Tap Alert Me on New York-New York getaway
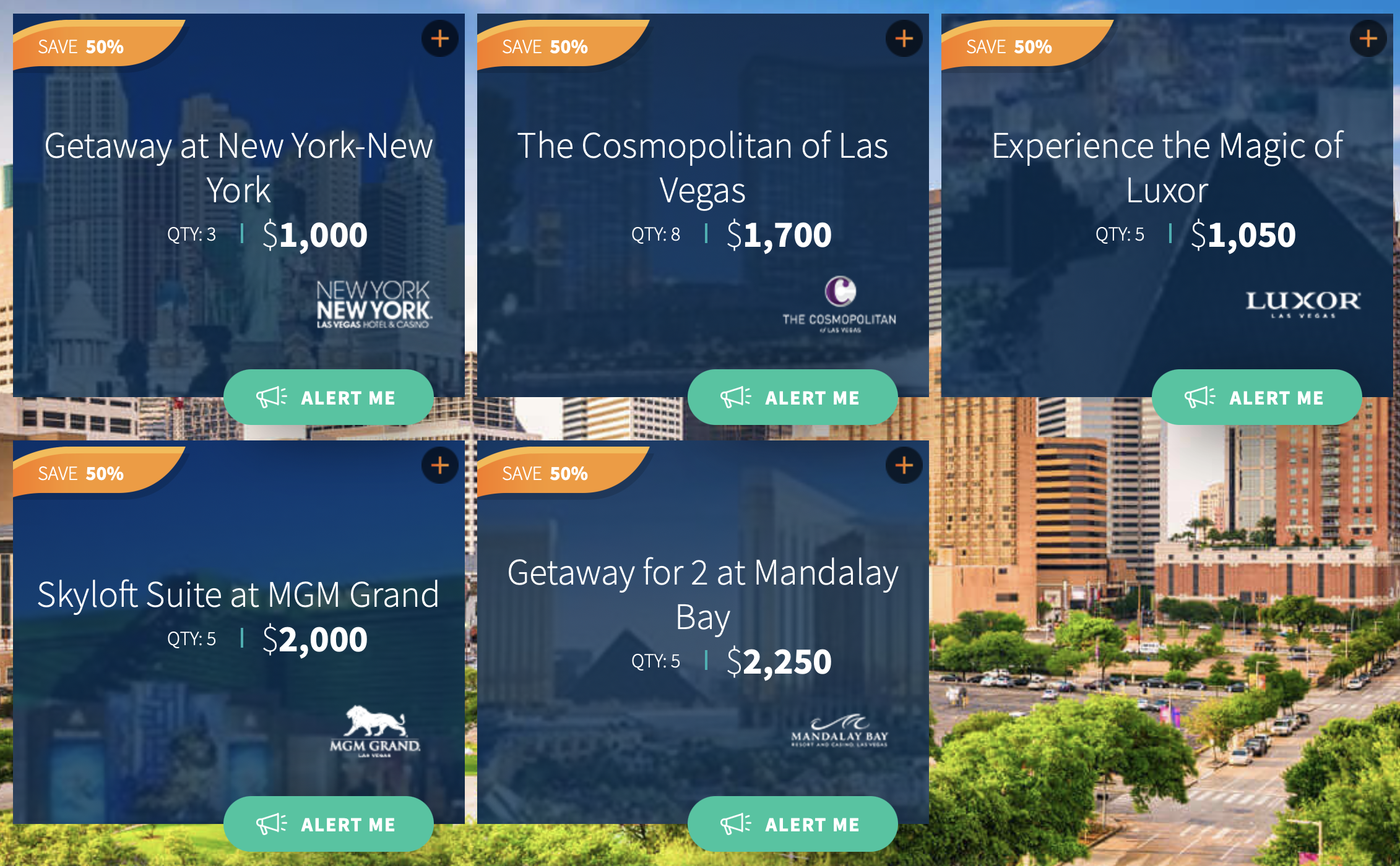This screenshot has width=1400, height=866. pos(328,397)
